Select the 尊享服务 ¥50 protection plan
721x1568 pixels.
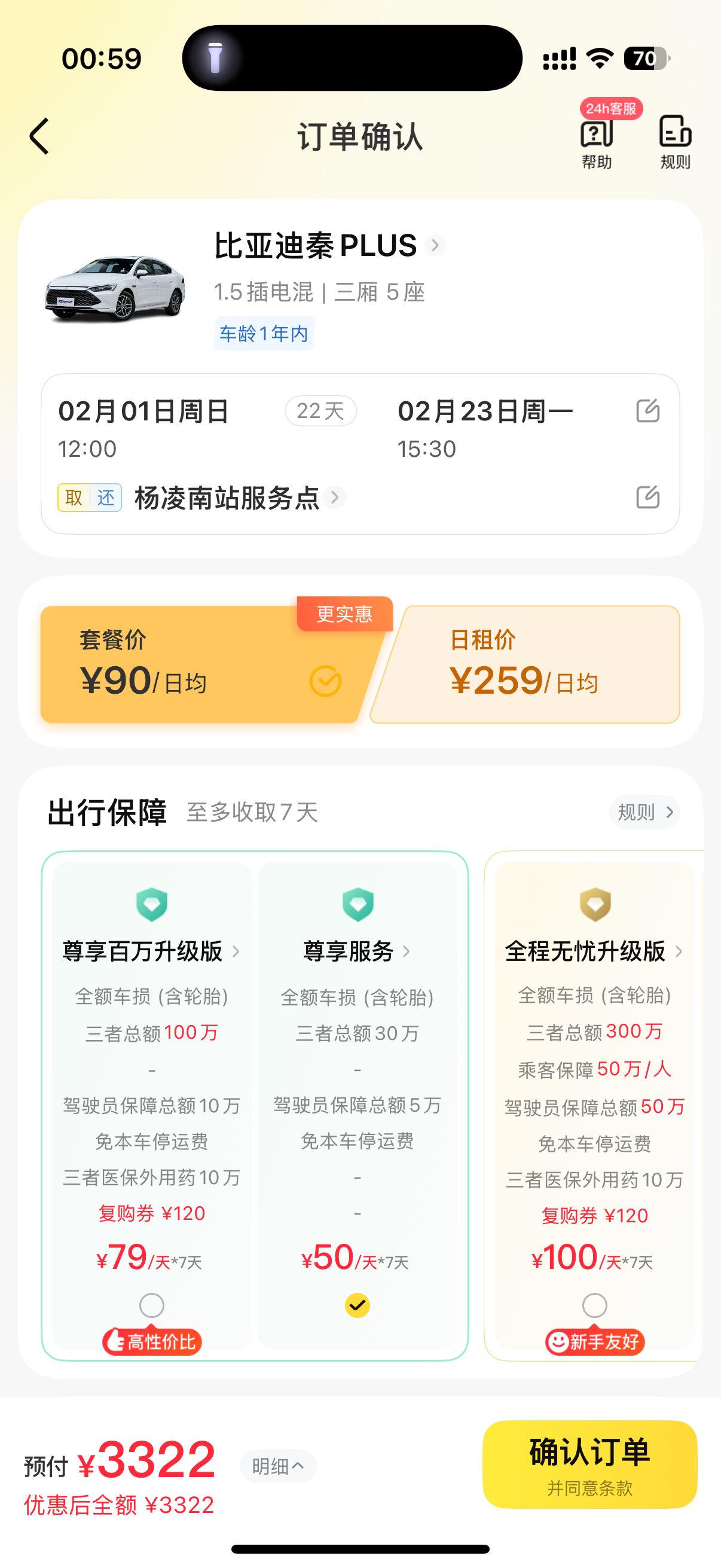[357, 1305]
